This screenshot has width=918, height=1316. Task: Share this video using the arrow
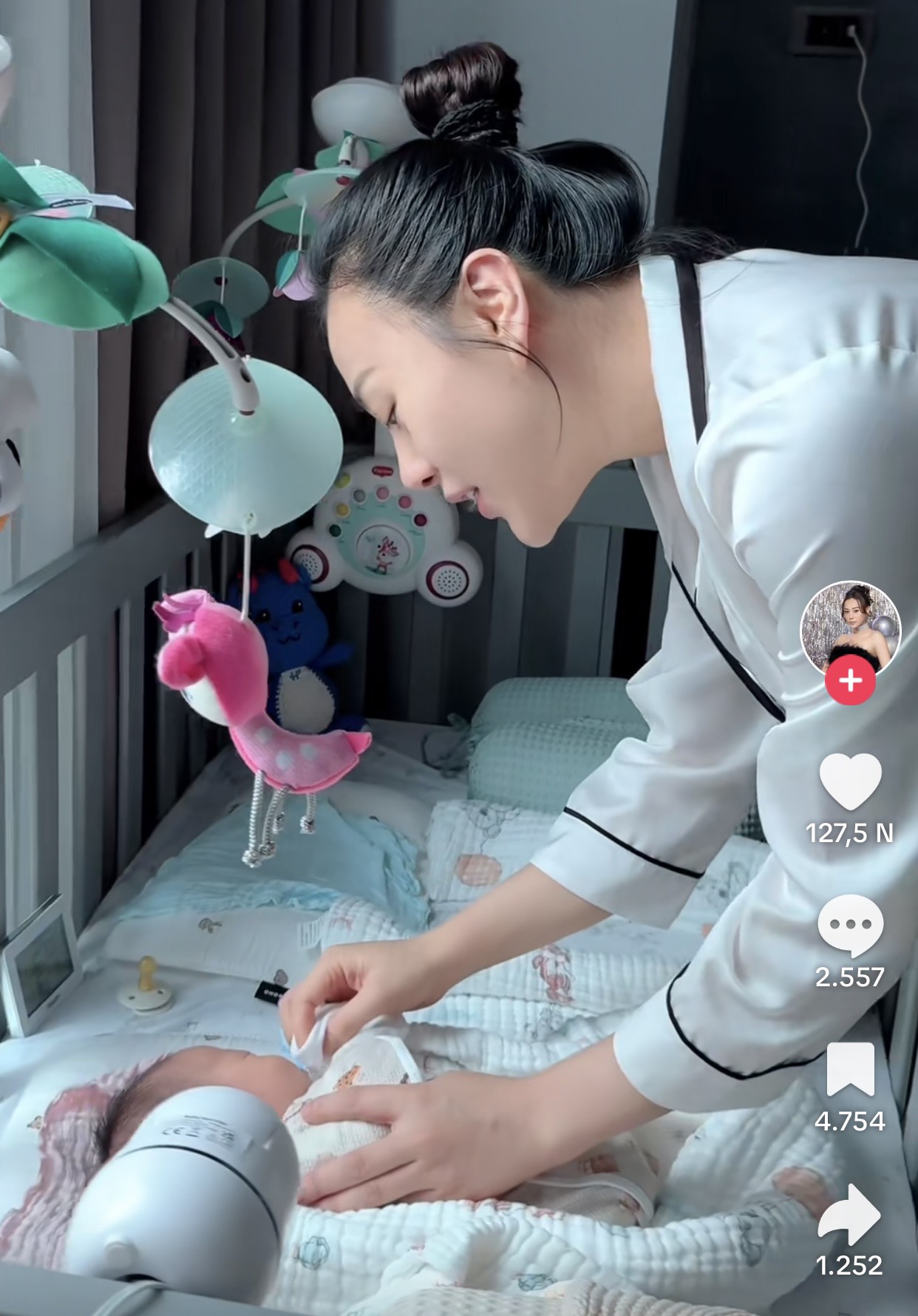(x=850, y=1214)
